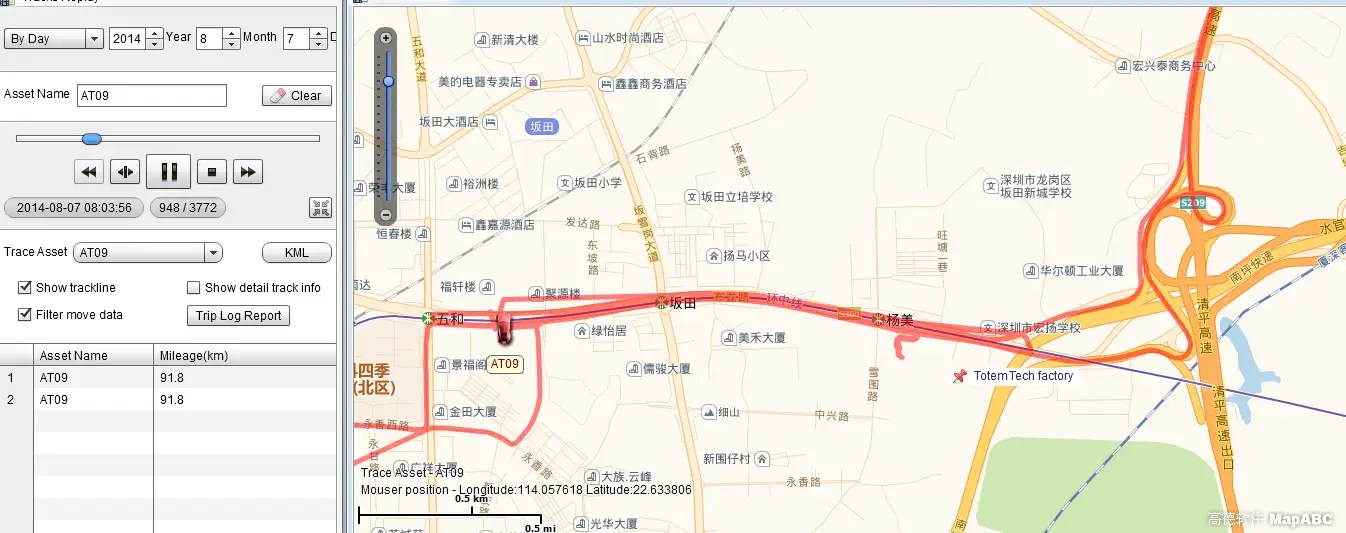Viewport: 1346px width, 533px height.
Task: Zoom in on the map
Action: [386, 39]
